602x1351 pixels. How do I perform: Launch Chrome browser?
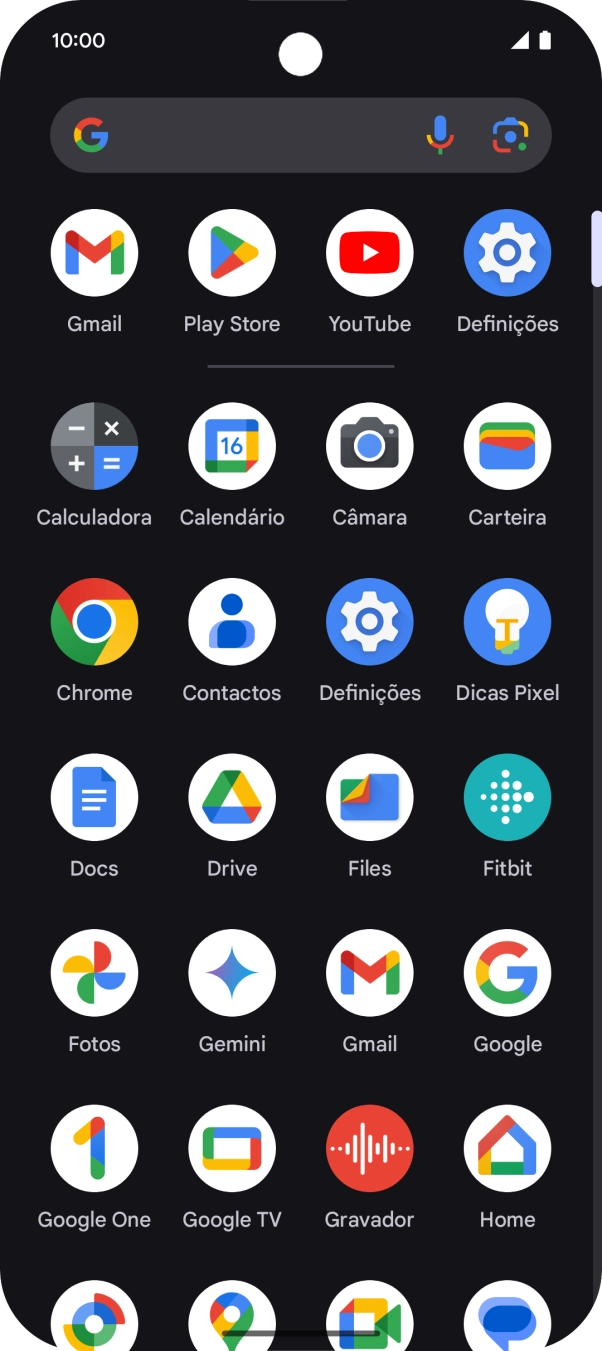(x=94, y=622)
